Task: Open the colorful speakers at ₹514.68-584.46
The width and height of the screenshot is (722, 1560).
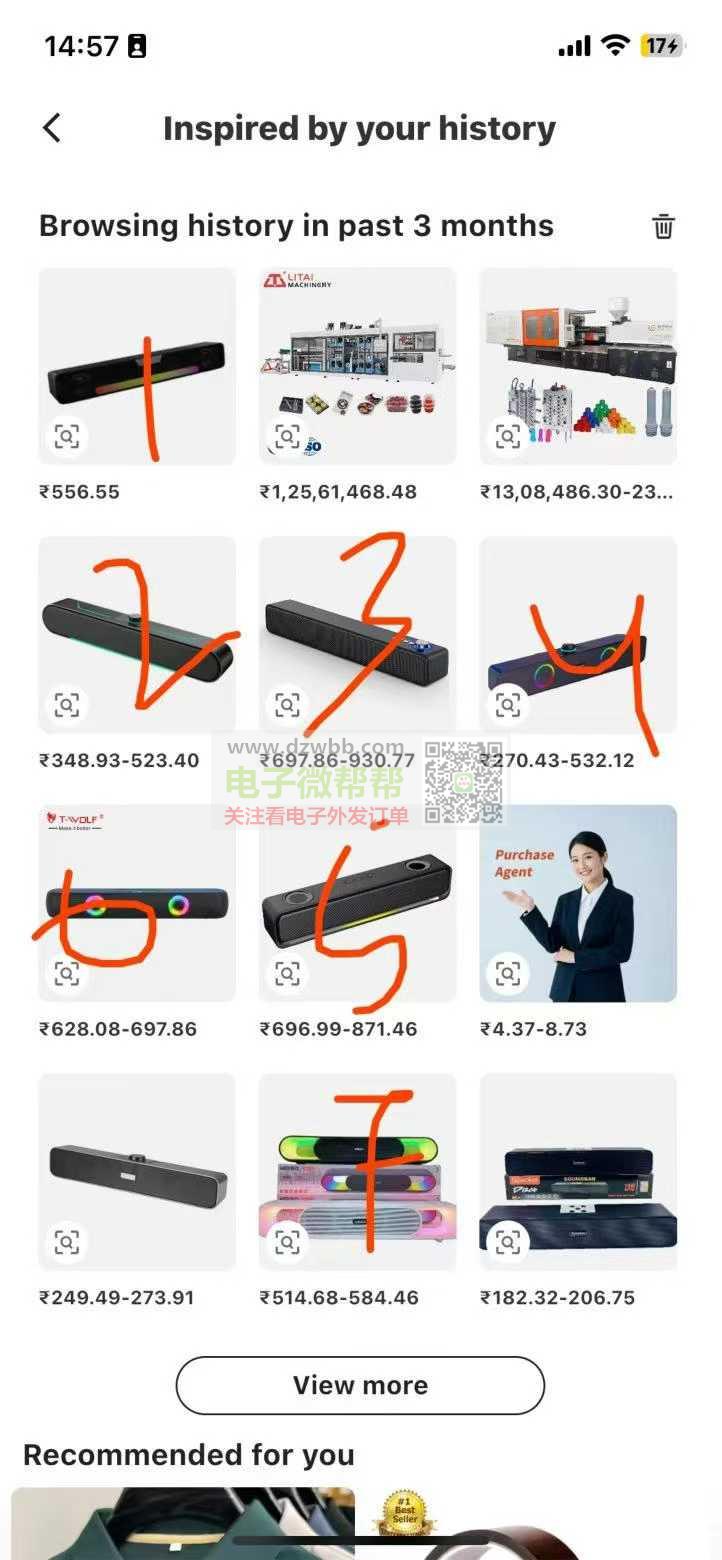Action: [x=358, y=1172]
